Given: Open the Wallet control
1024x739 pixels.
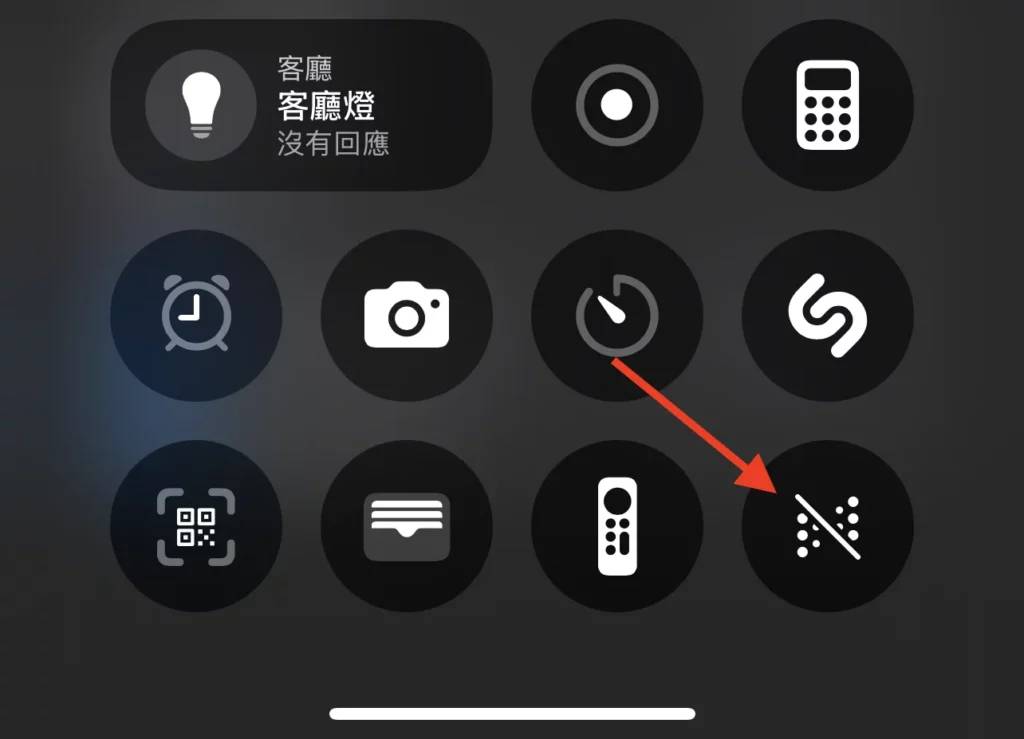Looking at the screenshot, I should tap(406, 526).
